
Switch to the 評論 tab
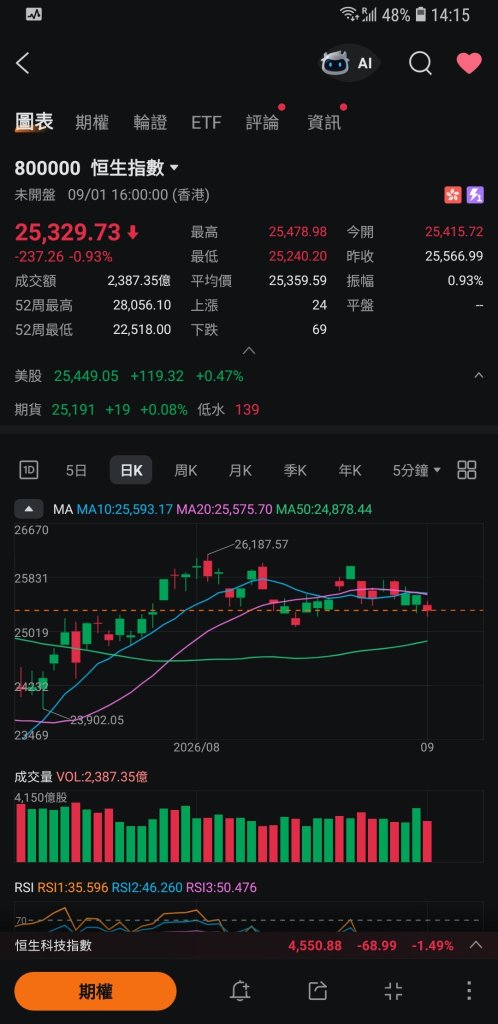(262, 122)
